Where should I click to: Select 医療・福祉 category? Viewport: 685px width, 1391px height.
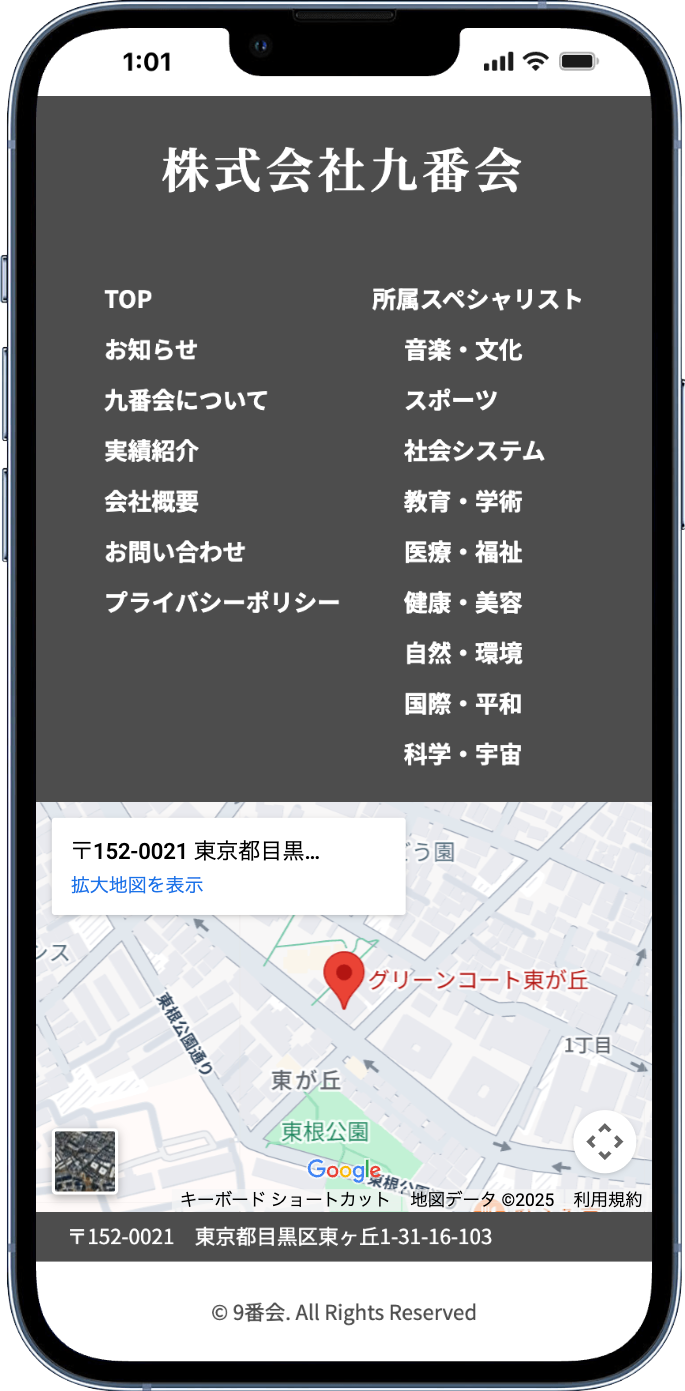pyautogui.click(x=463, y=552)
